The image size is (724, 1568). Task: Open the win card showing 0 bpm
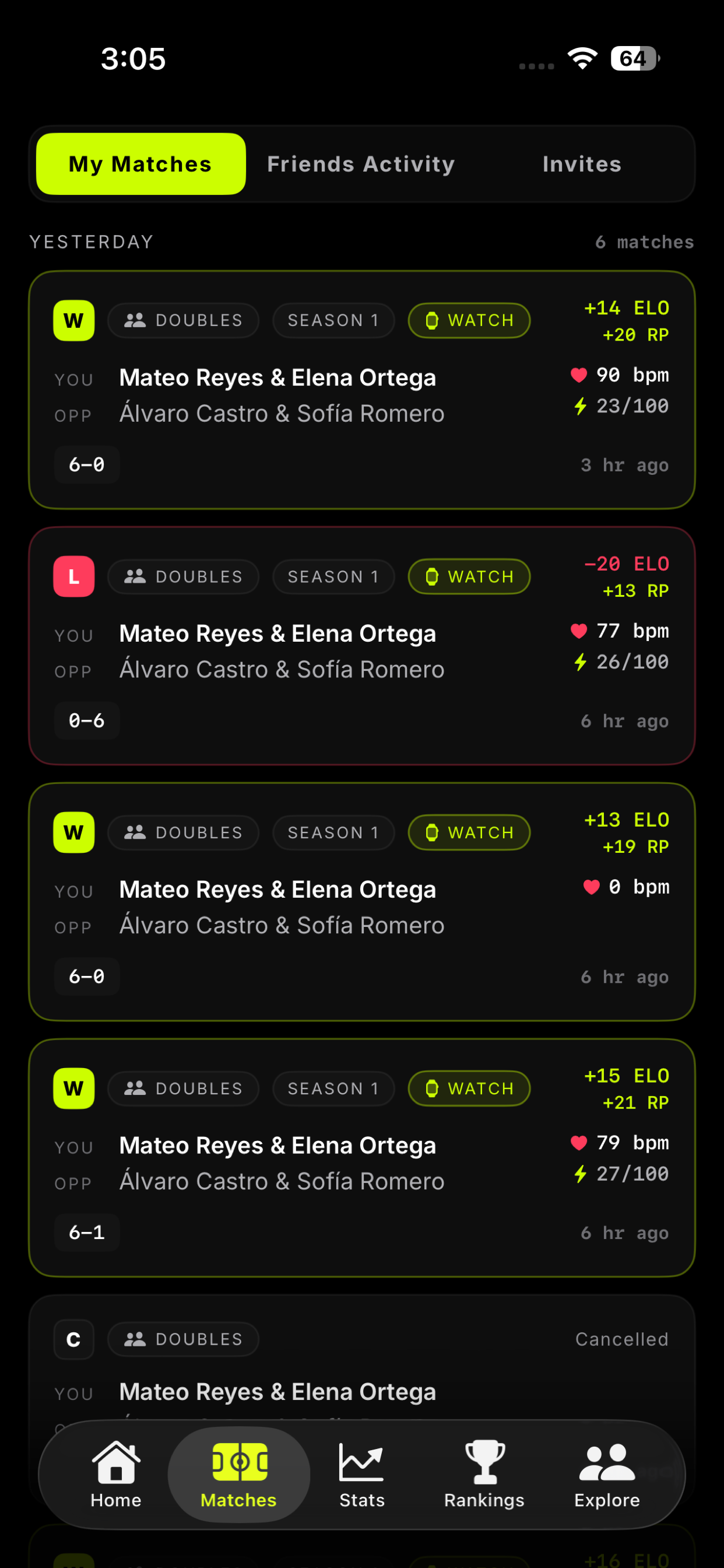[362, 901]
